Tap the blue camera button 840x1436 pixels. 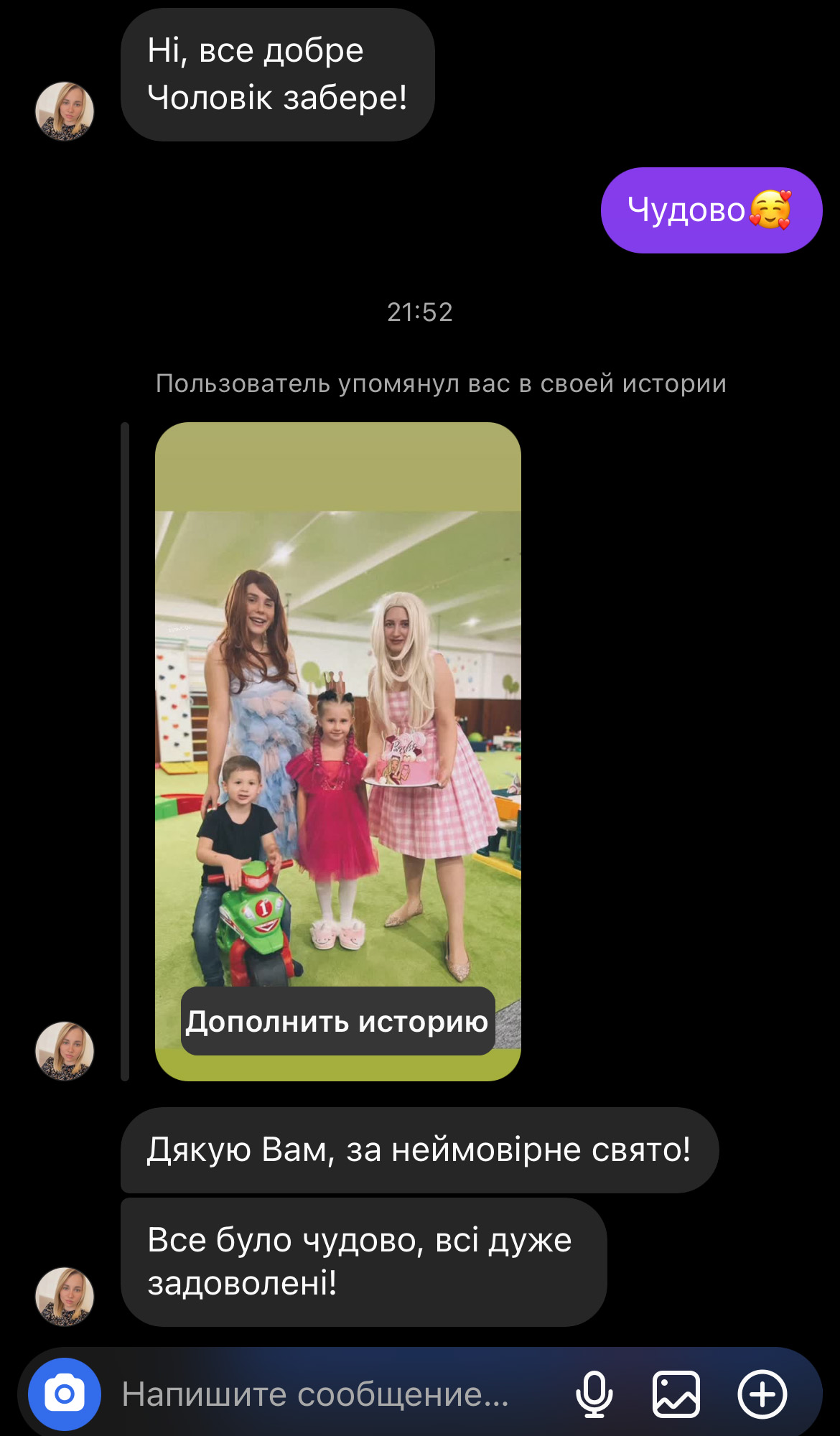point(65,1394)
